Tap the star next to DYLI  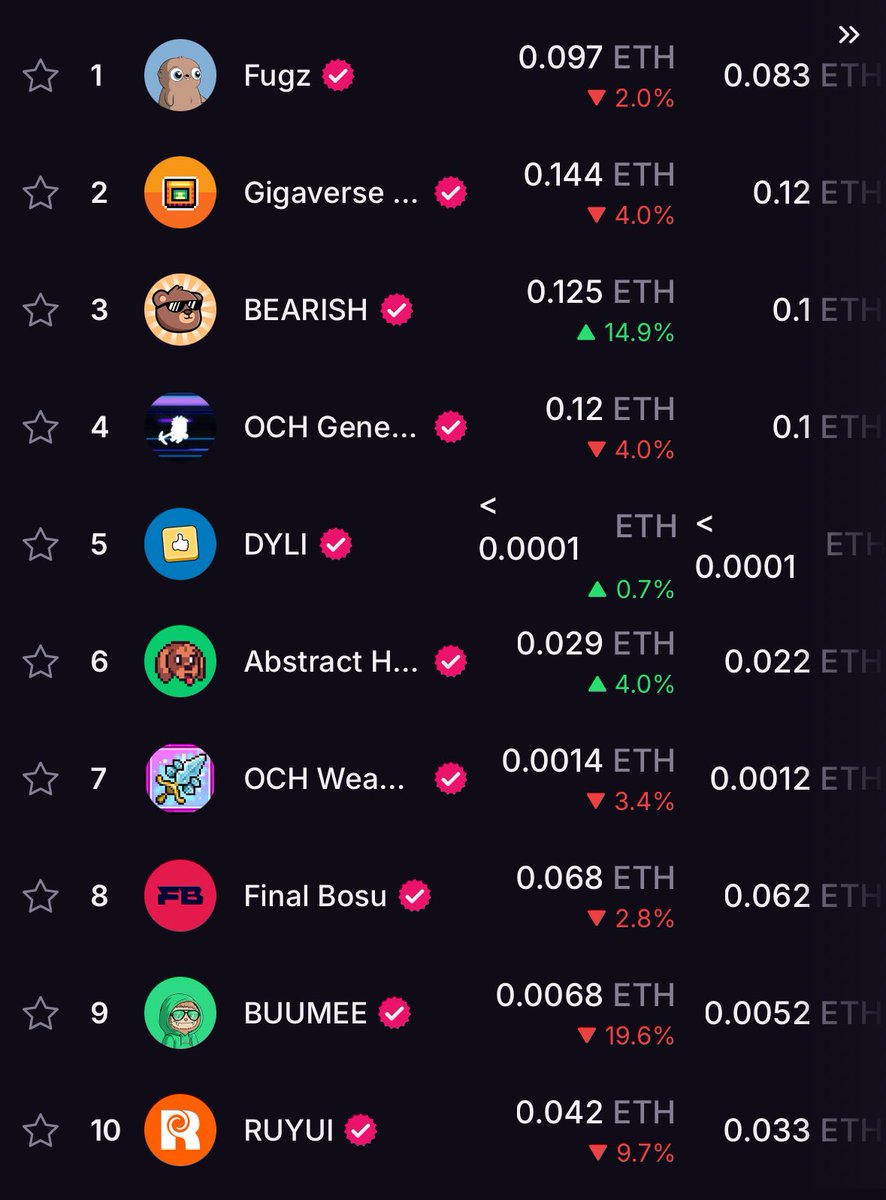coord(40,545)
